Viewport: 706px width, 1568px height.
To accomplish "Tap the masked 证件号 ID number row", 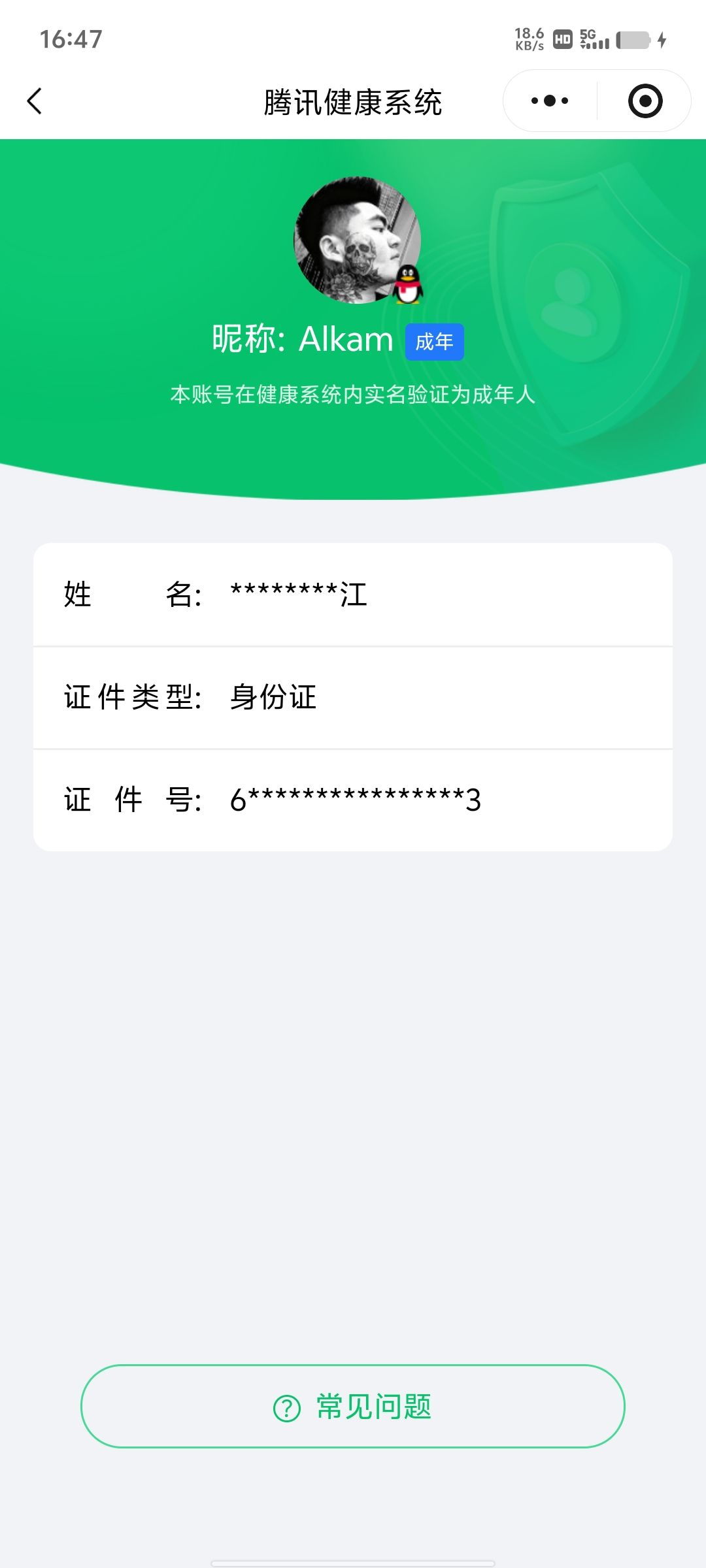I will click(353, 799).
